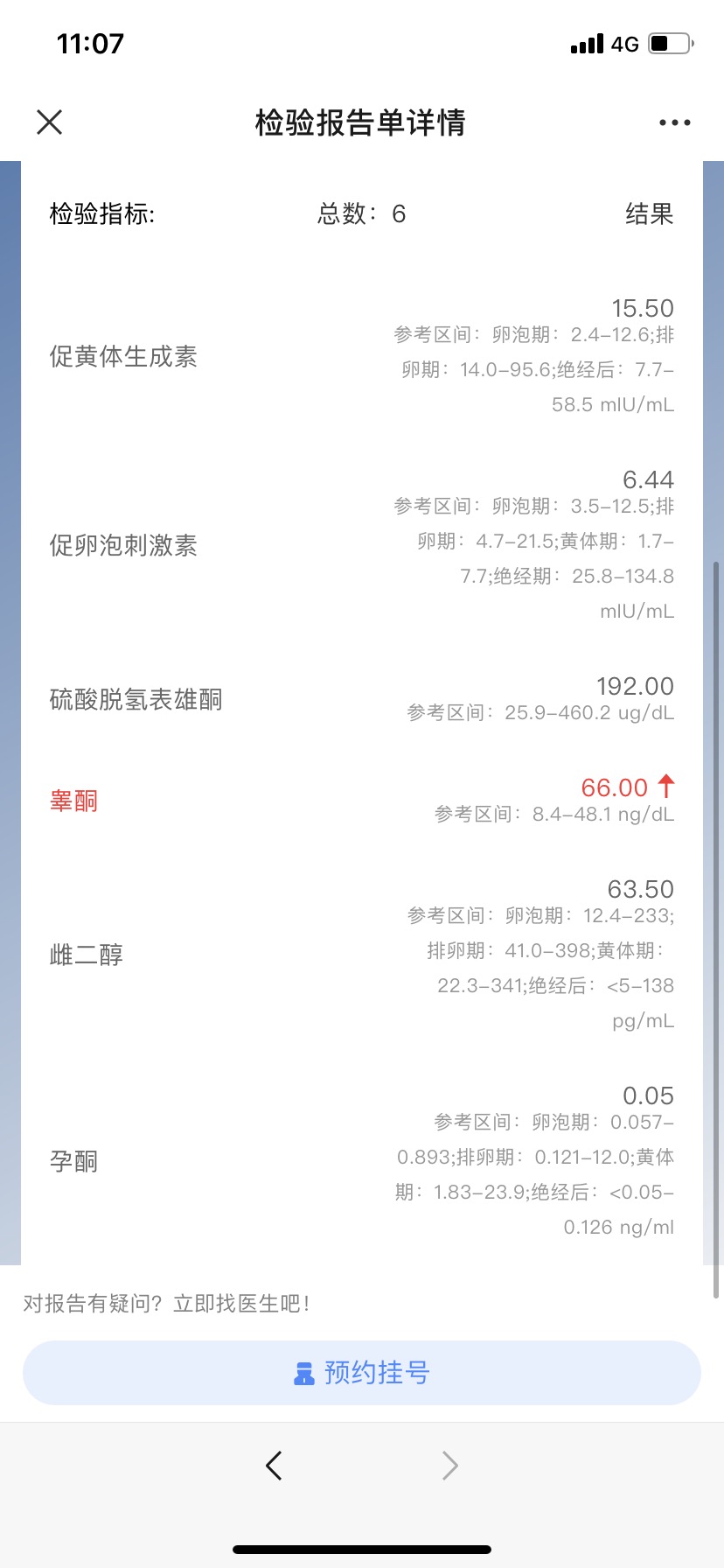
Task: Tap the 雌二醇 test entry
Action: (x=86, y=953)
